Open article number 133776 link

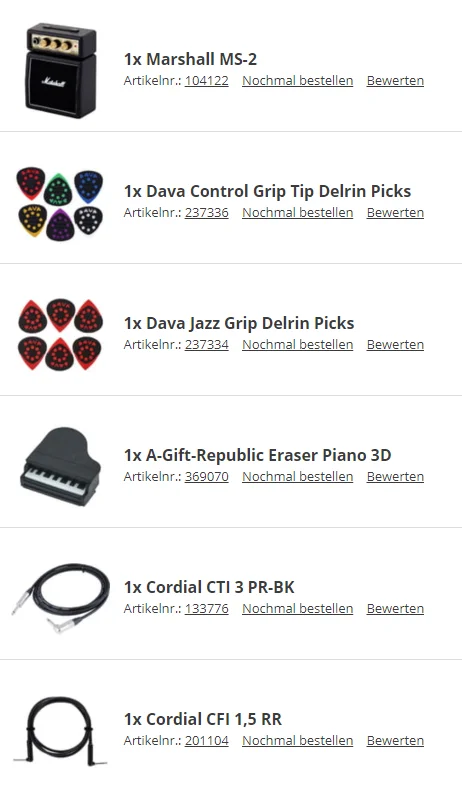(x=206, y=608)
